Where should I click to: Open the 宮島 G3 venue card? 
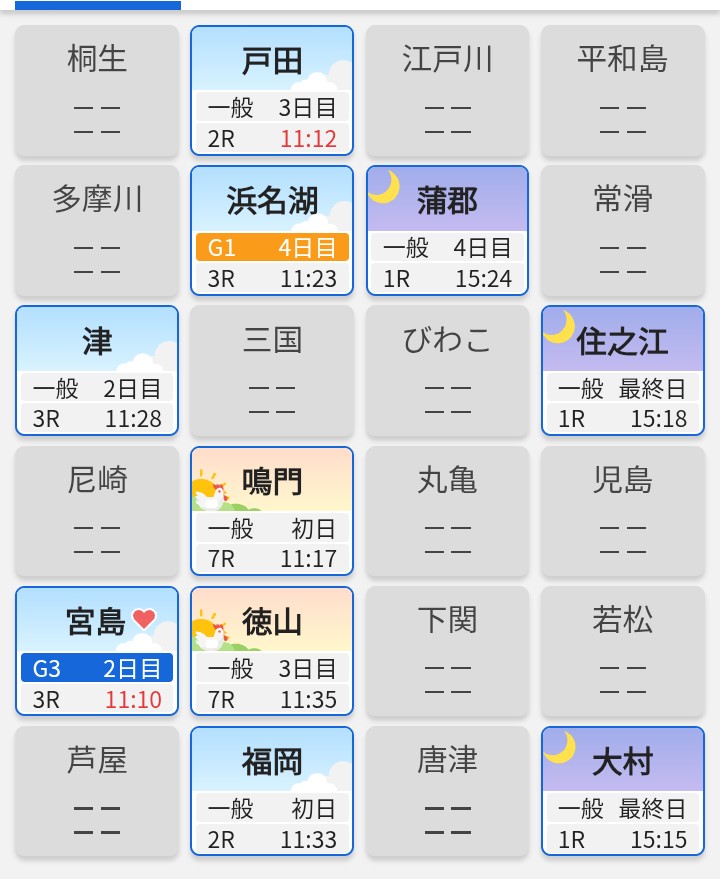(x=97, y=651)
